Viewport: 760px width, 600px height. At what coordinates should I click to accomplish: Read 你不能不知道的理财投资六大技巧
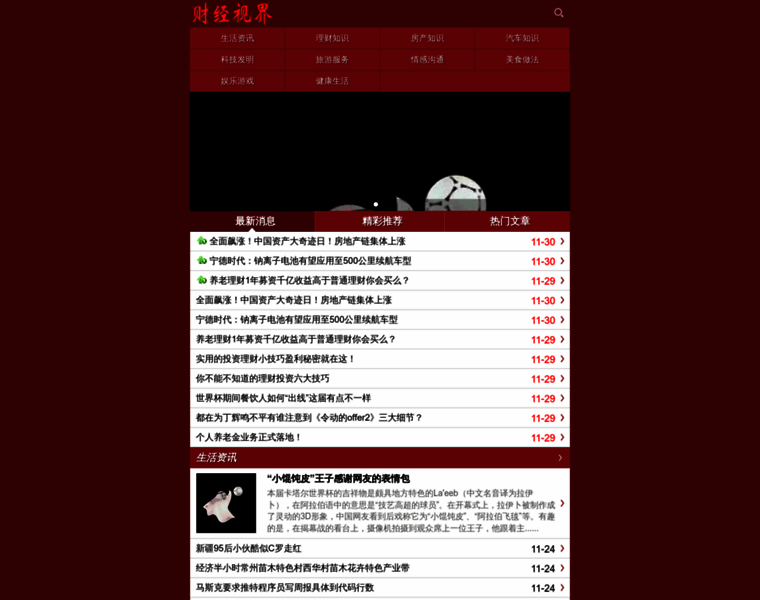(x=262, y=379)
